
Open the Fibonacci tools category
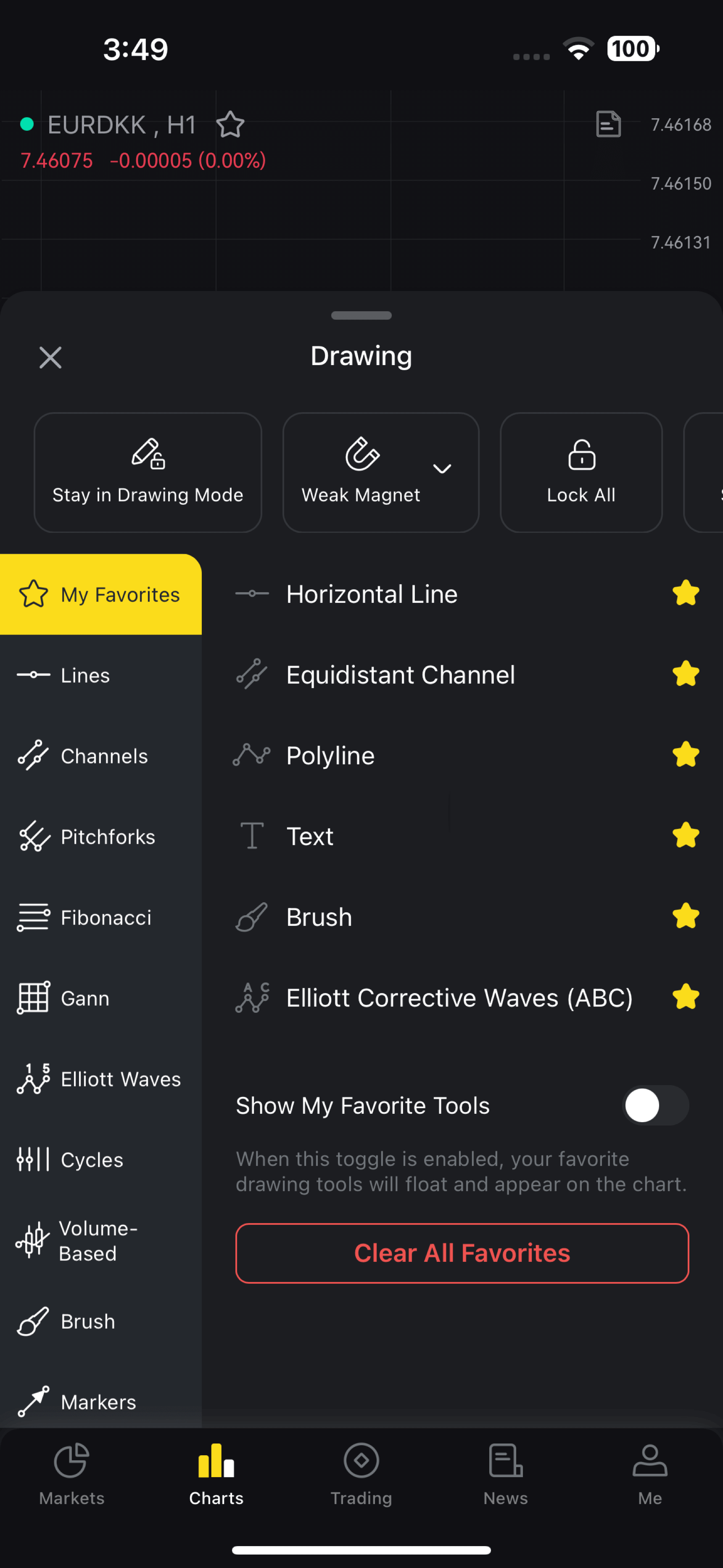coord(105,917)
